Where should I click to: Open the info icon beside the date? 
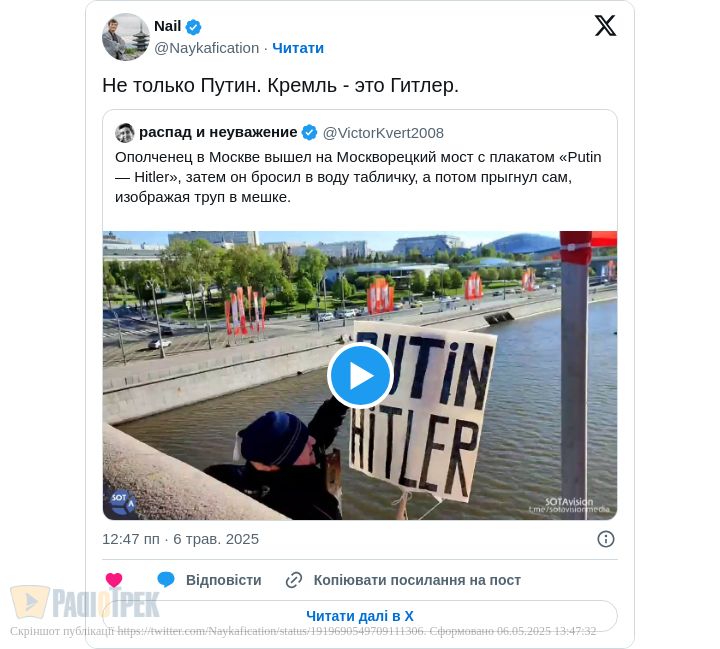[606, 539]
